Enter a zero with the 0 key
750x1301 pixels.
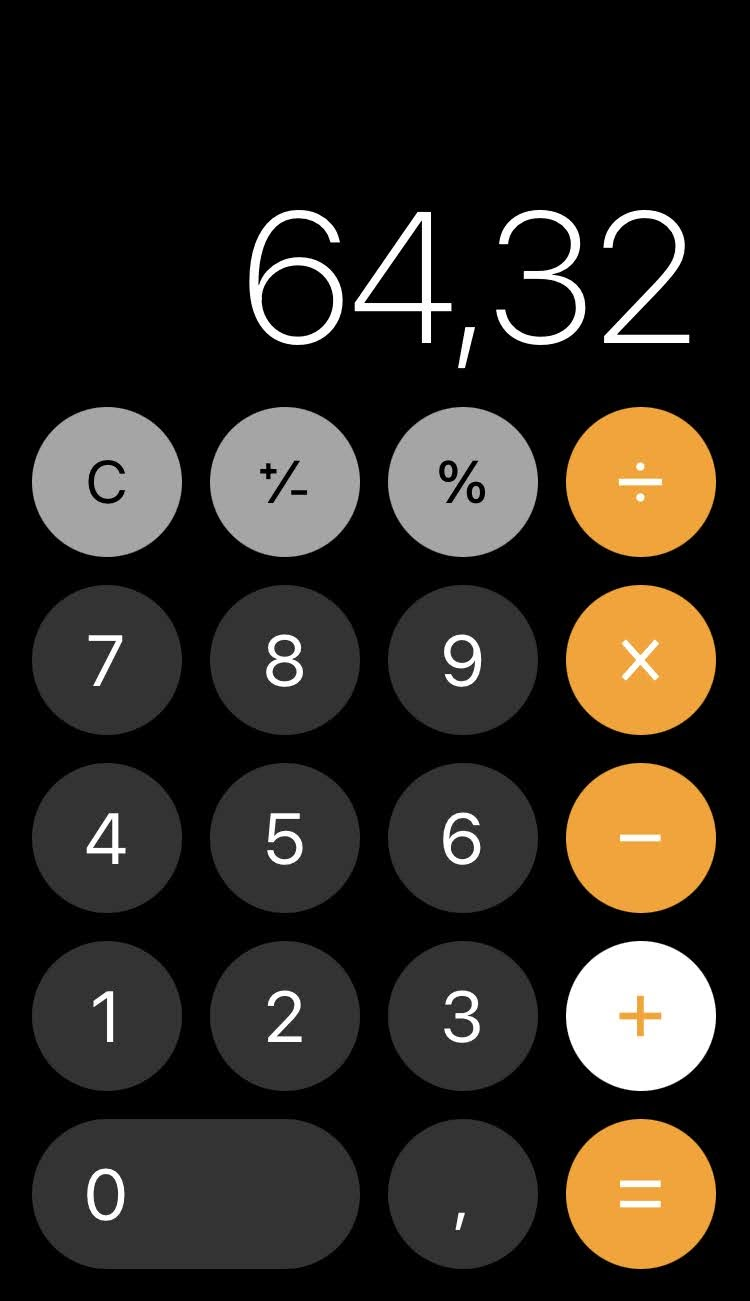tap(196, 1194)
